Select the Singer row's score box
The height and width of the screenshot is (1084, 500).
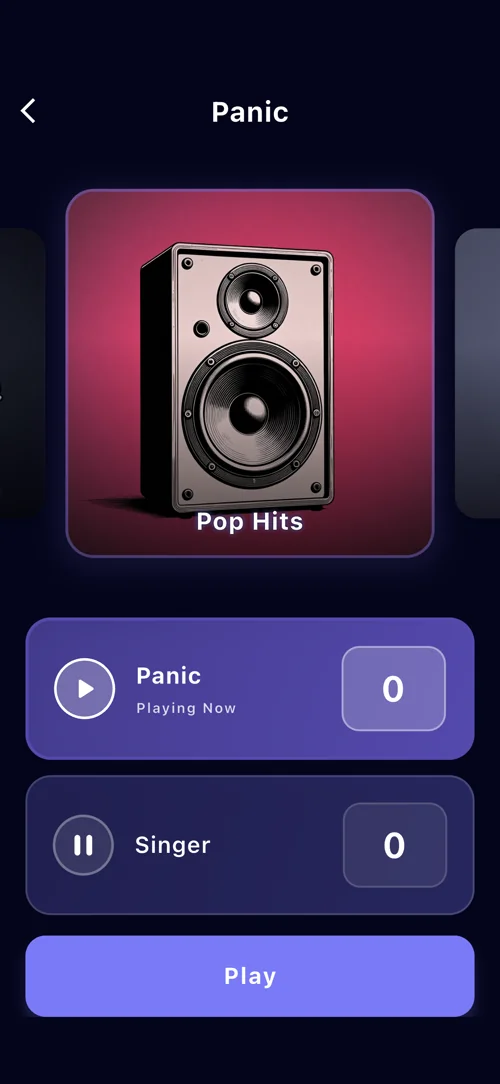click(394, 845)
